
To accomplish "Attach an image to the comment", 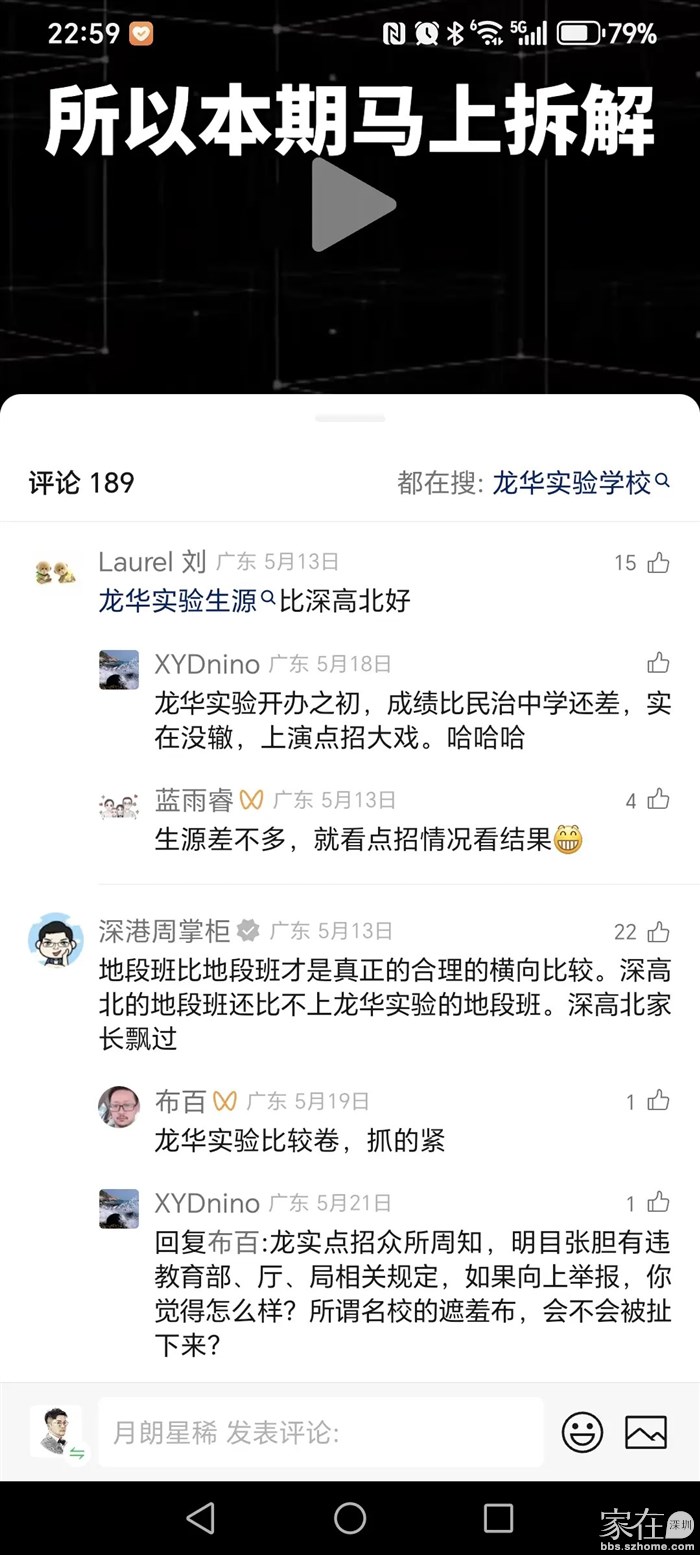I will tap(646, 1433).
